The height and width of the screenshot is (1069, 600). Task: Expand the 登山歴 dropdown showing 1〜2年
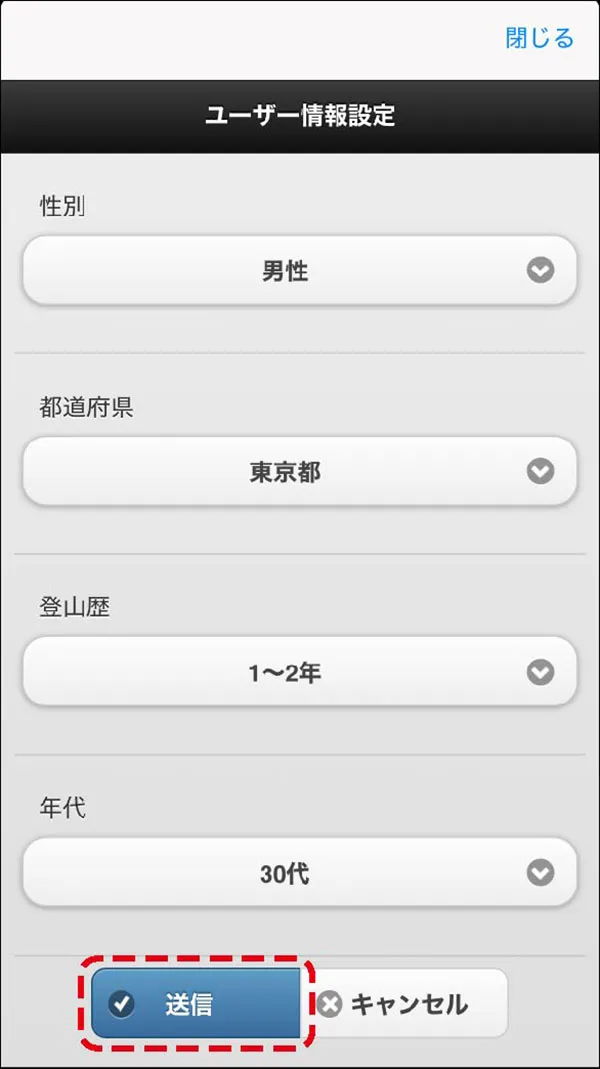click(300, 672)
